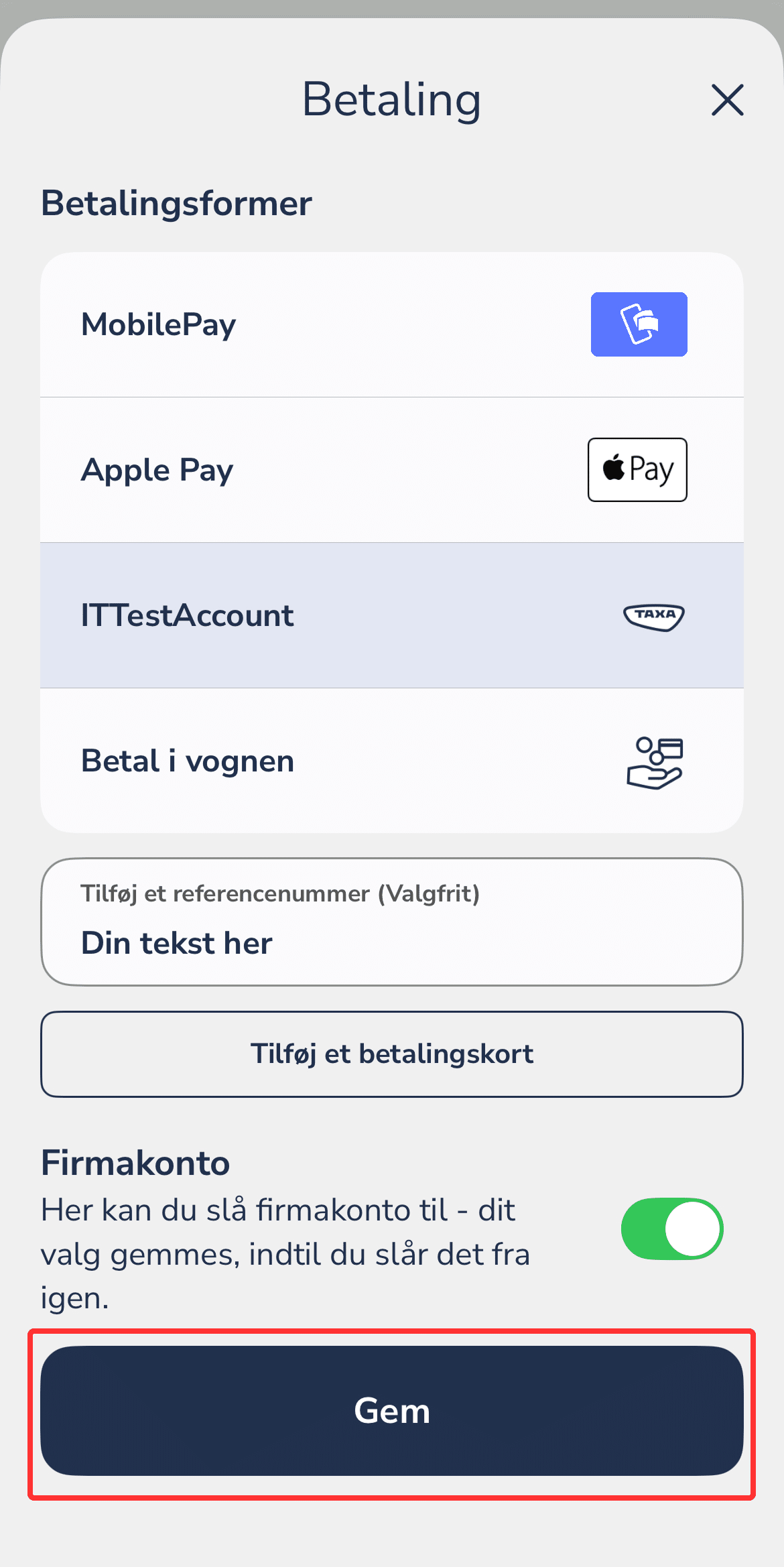Select the Apple Pay logo
The image size is (784, 1567).
click(x=637, y=469)
